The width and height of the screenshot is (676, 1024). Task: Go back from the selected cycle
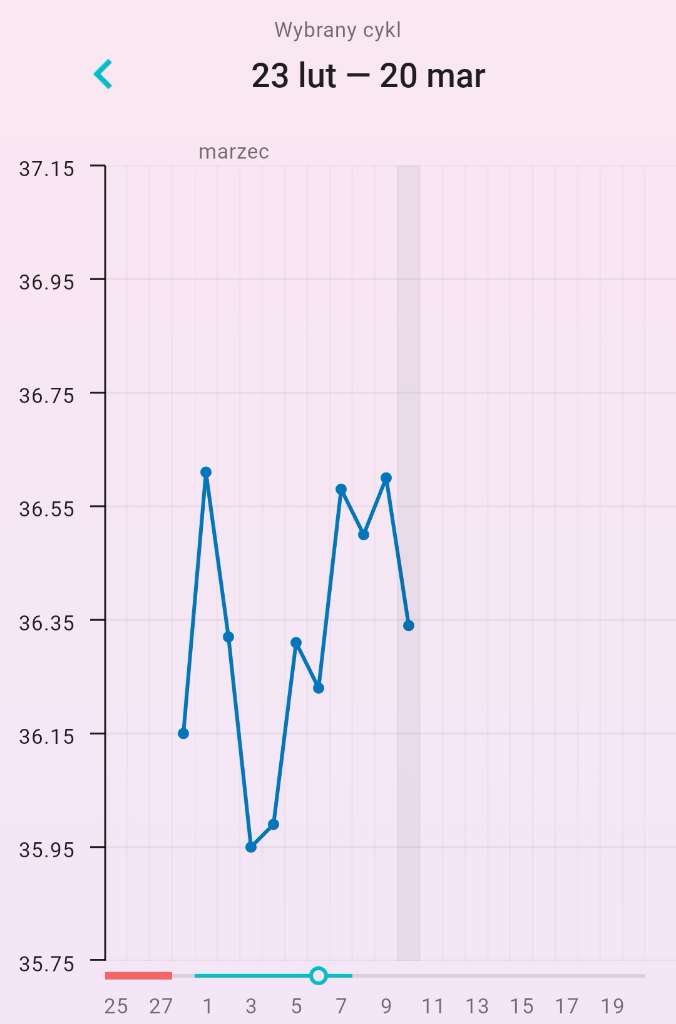point(102,74)
